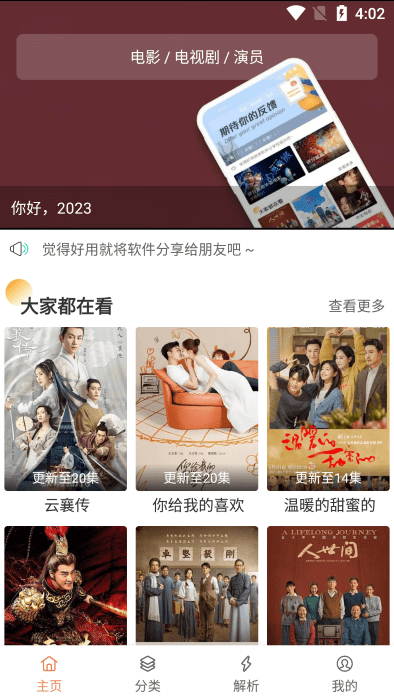
Task: Switch to the 主页 tab
Action: coord(49,673)
